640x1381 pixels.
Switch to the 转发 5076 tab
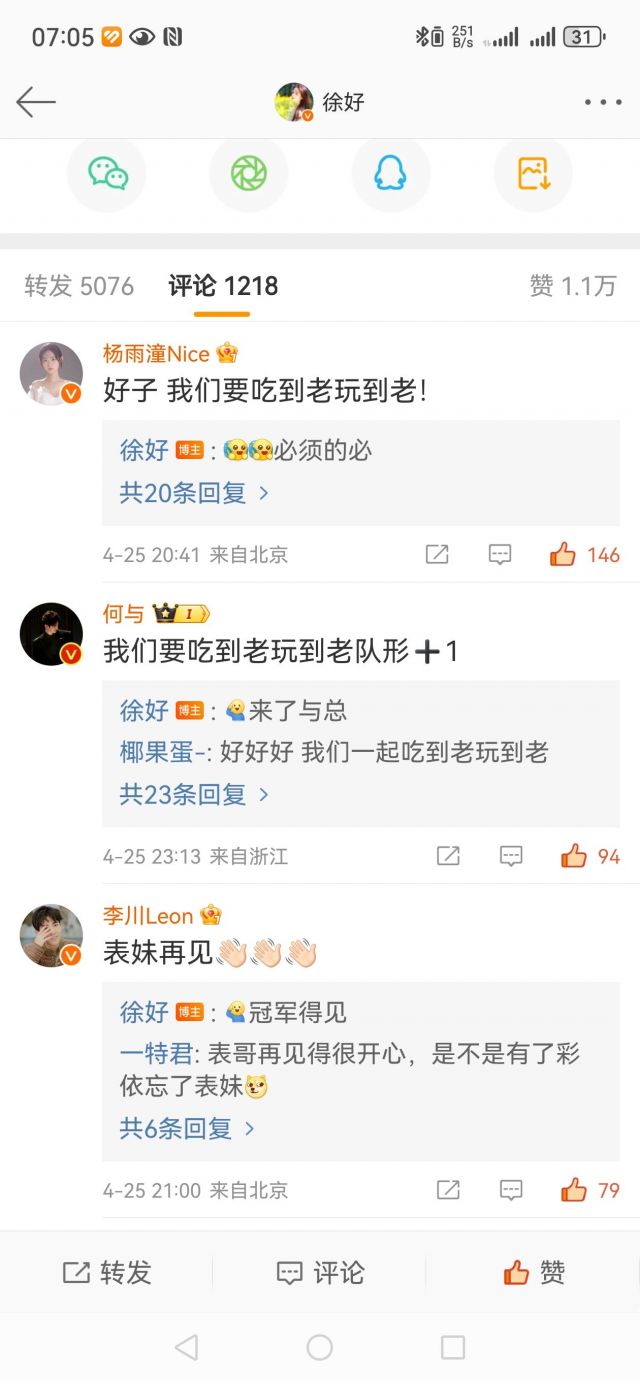tap(79, 286)
